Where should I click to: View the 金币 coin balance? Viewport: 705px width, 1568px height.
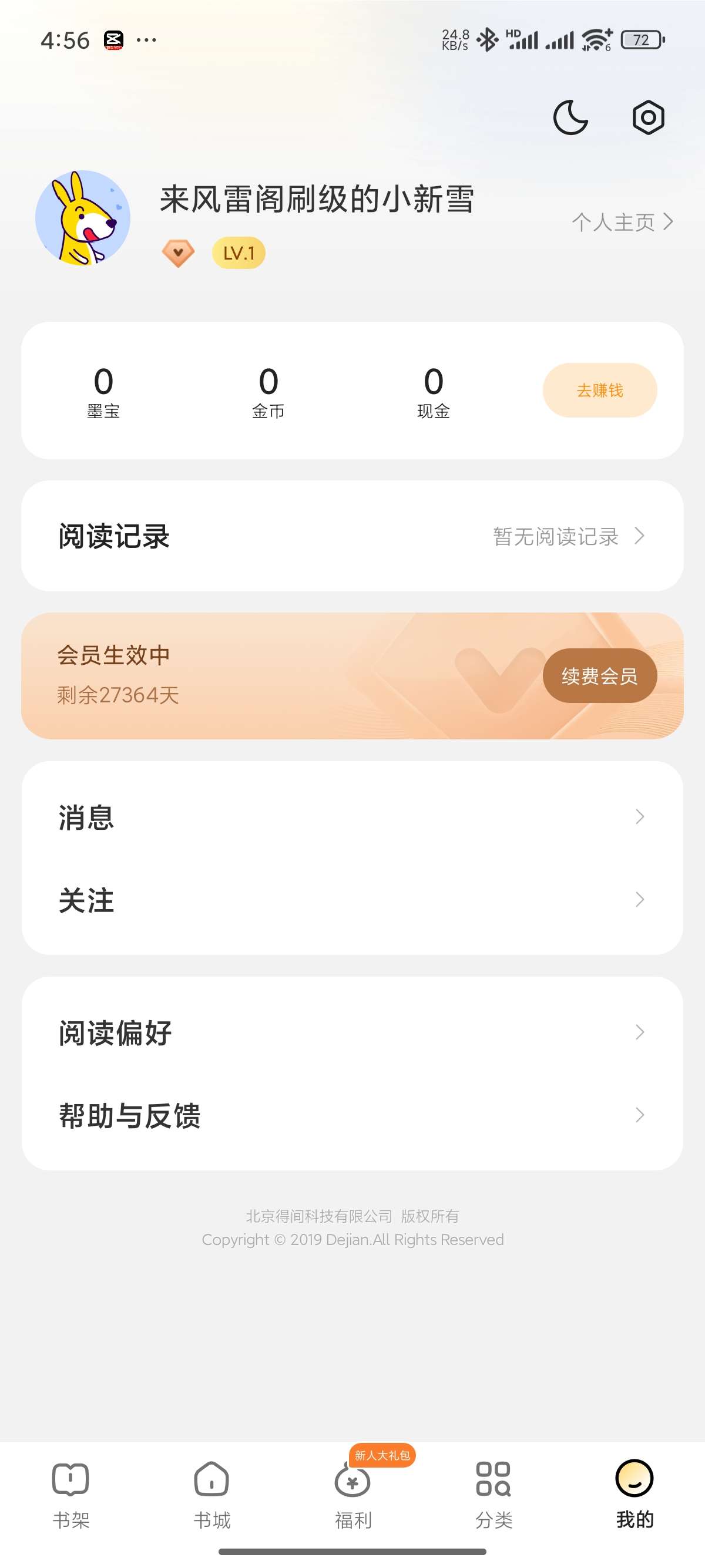268,391
